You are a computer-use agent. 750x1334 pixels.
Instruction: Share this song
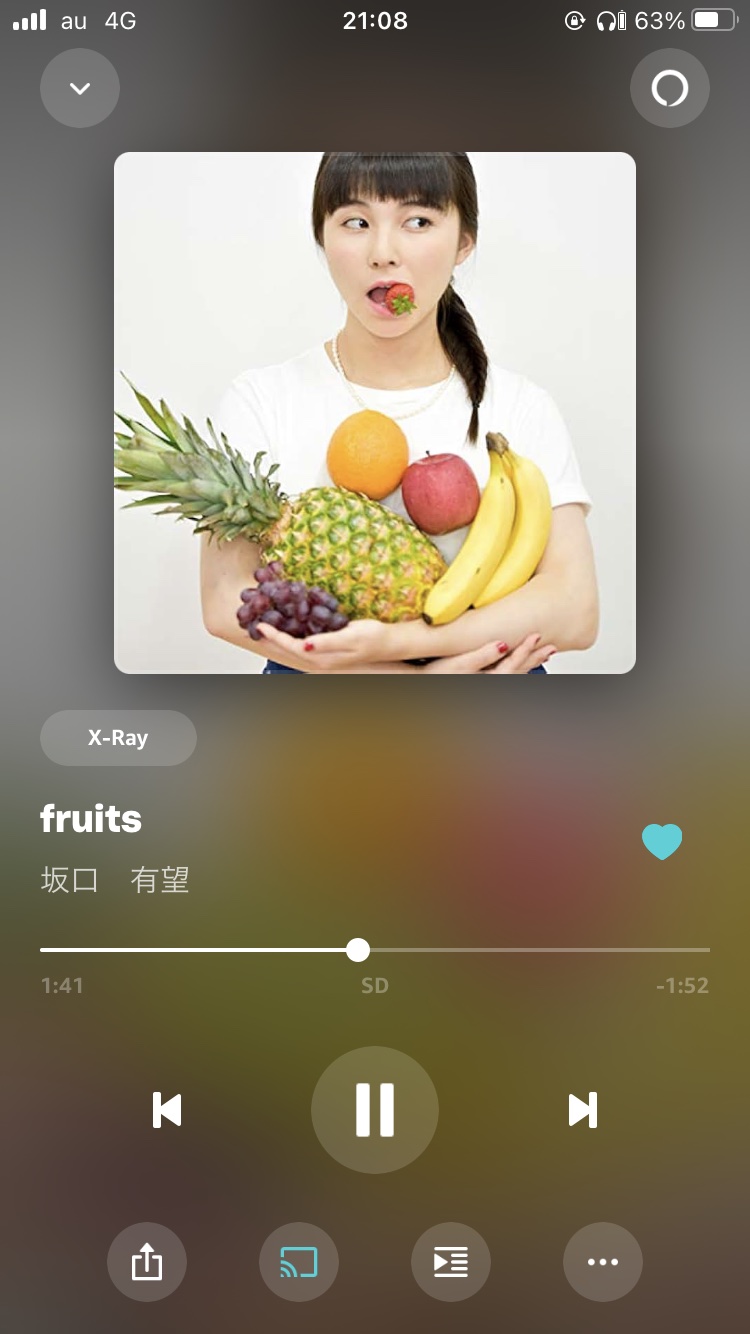(147, 1262)
